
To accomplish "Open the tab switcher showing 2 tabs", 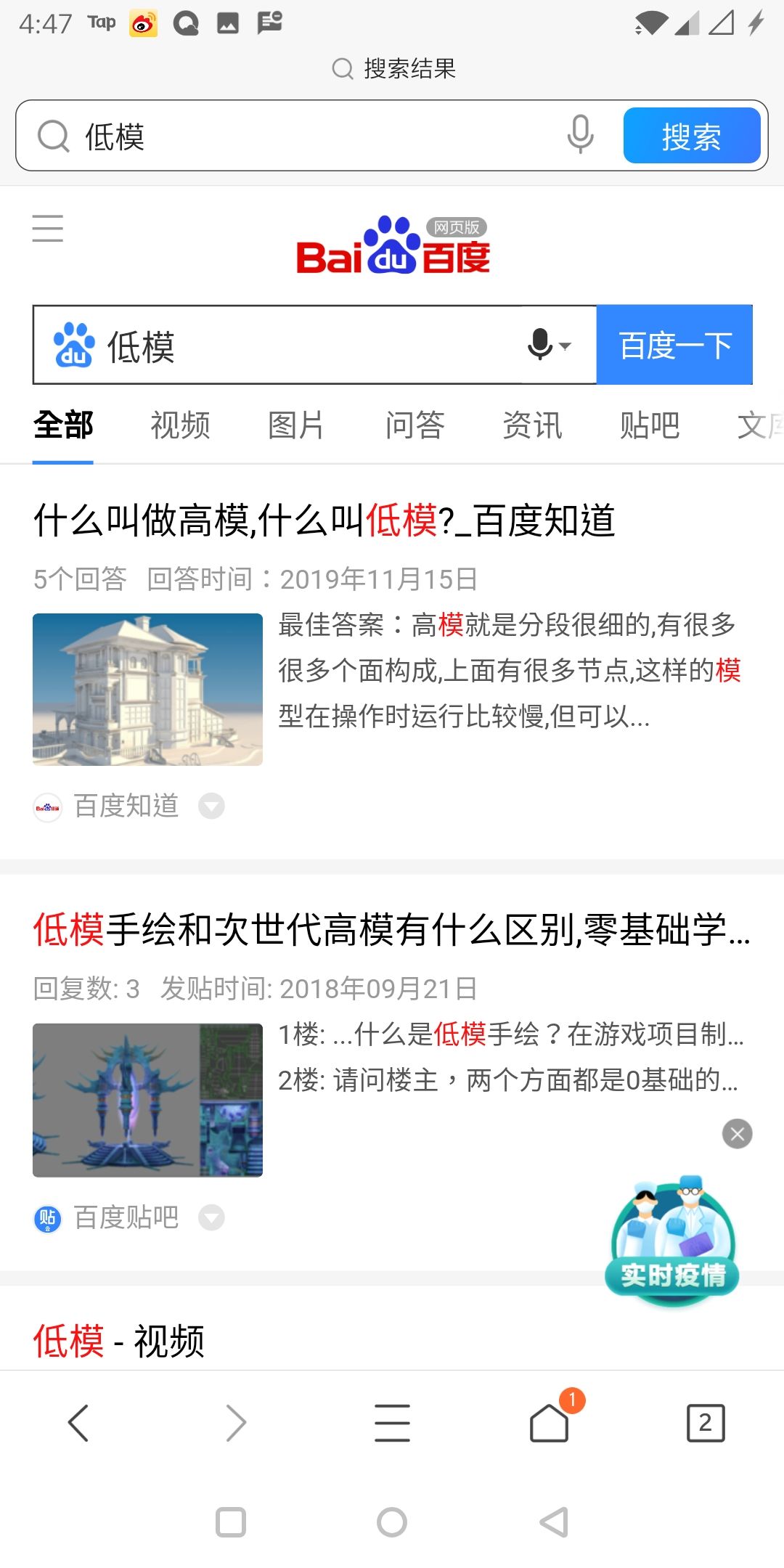I will point(705,1423).
